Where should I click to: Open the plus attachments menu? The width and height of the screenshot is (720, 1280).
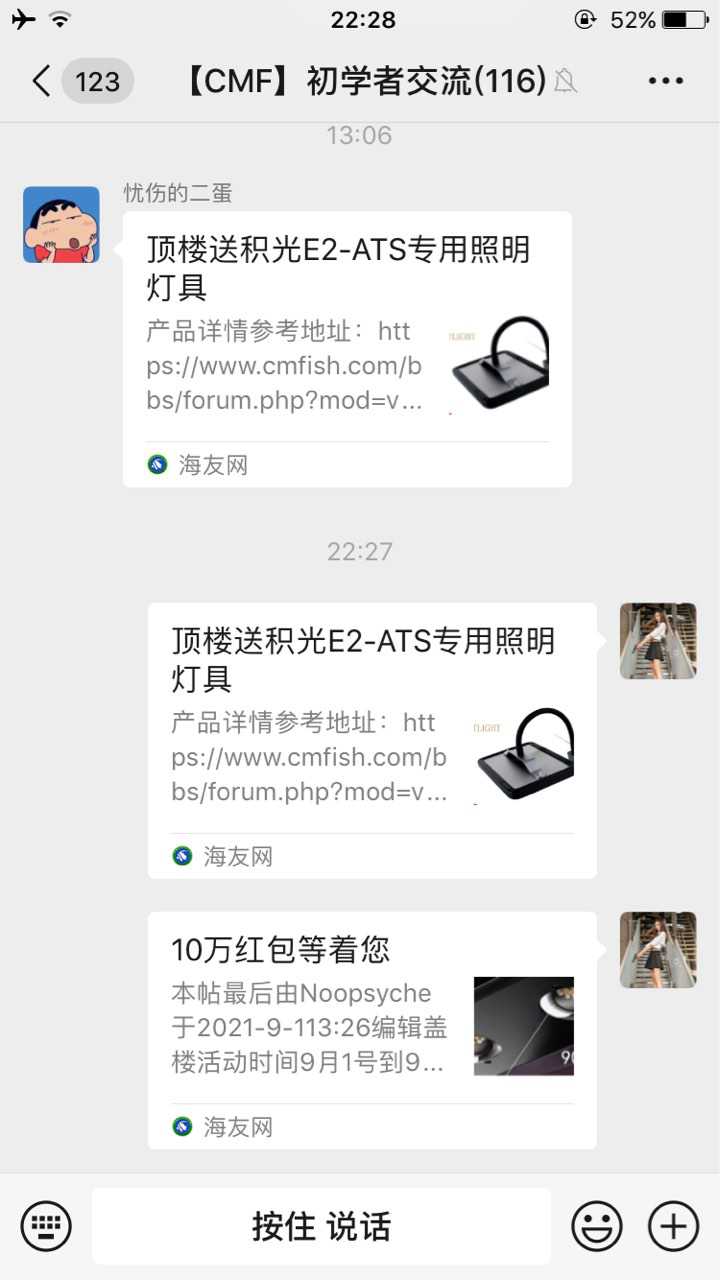pyautogui.click(x=674, y=1226)
